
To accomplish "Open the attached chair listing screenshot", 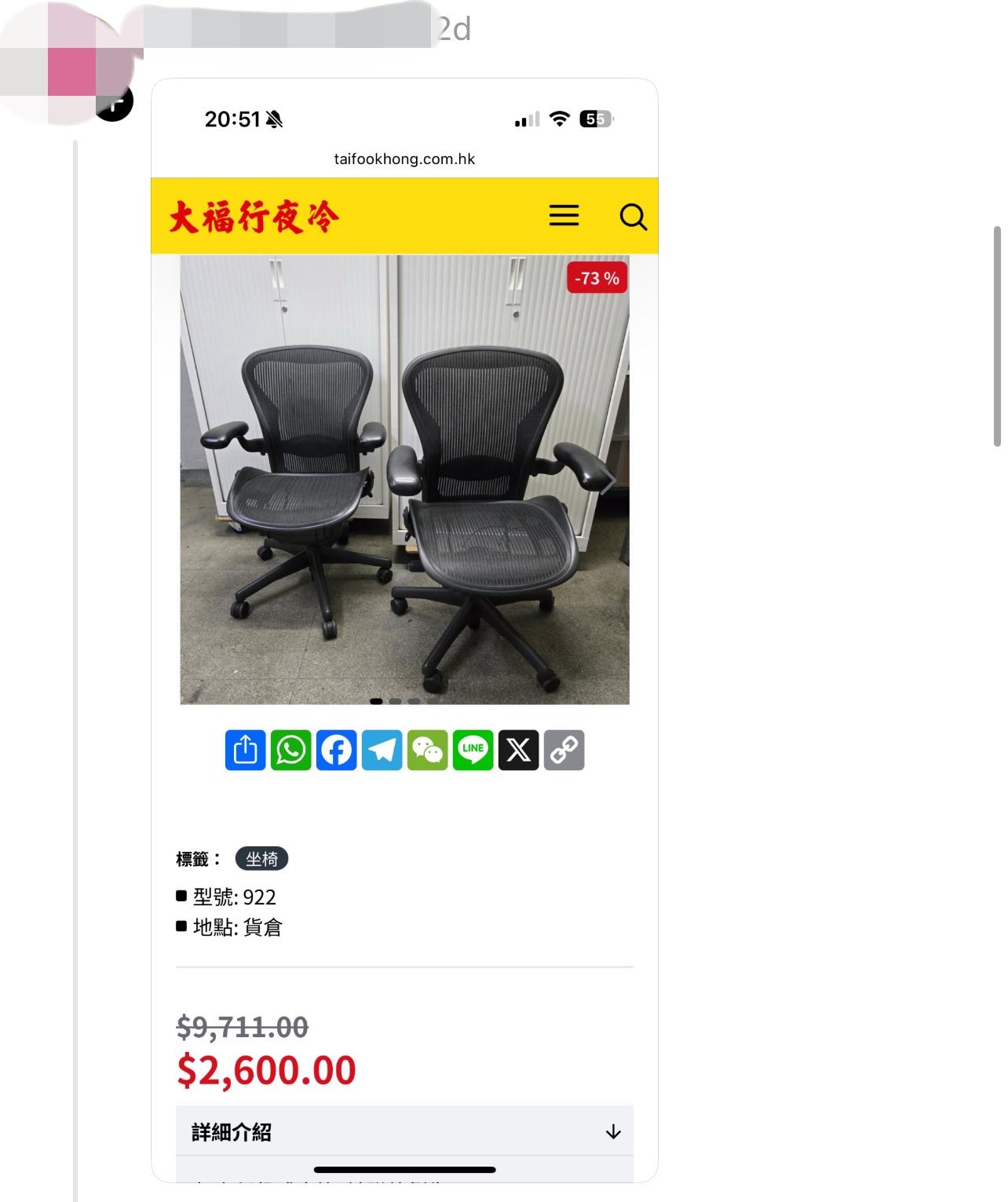I will (x=404, y=628).
